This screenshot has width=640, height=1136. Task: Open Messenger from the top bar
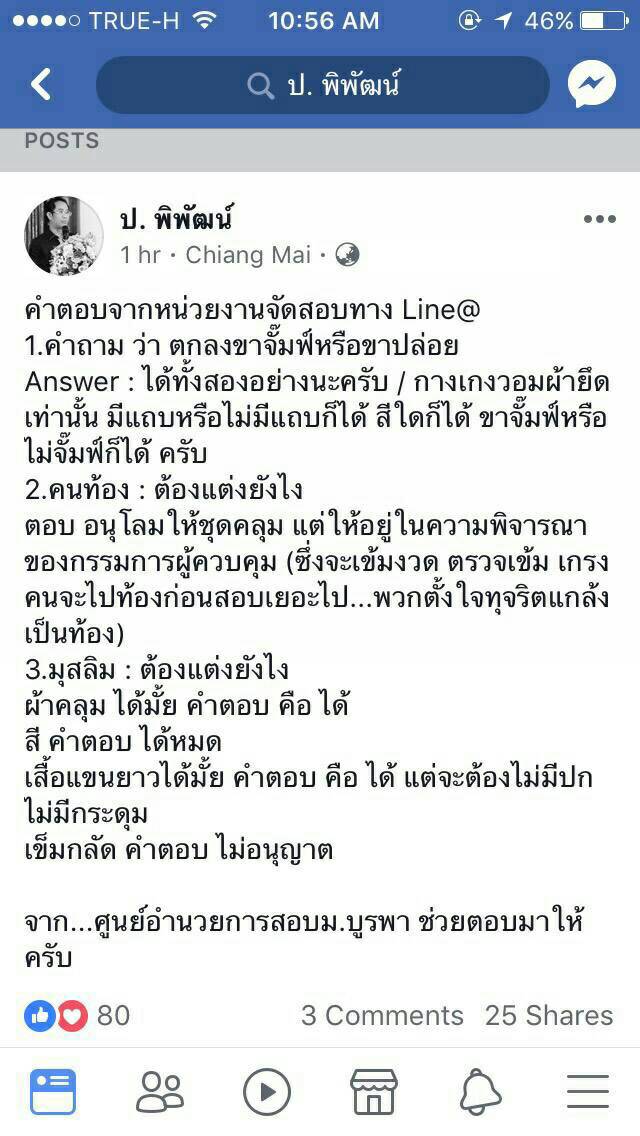pos(592,85)
